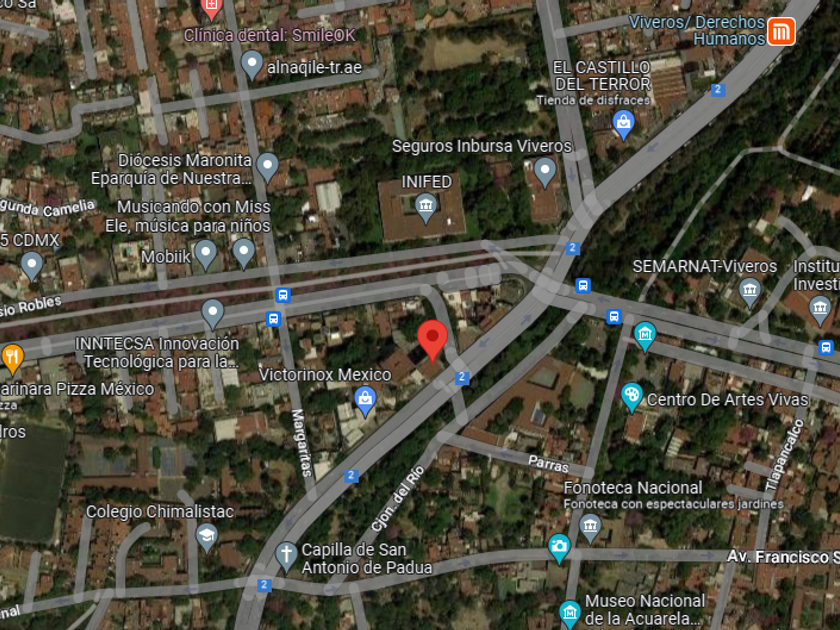Image resolution: width=840 pixels, height=630 pixels.
Task: Open the Viveros/Derechos Humanos metro station marker
Action: click(x=781, y=31)
